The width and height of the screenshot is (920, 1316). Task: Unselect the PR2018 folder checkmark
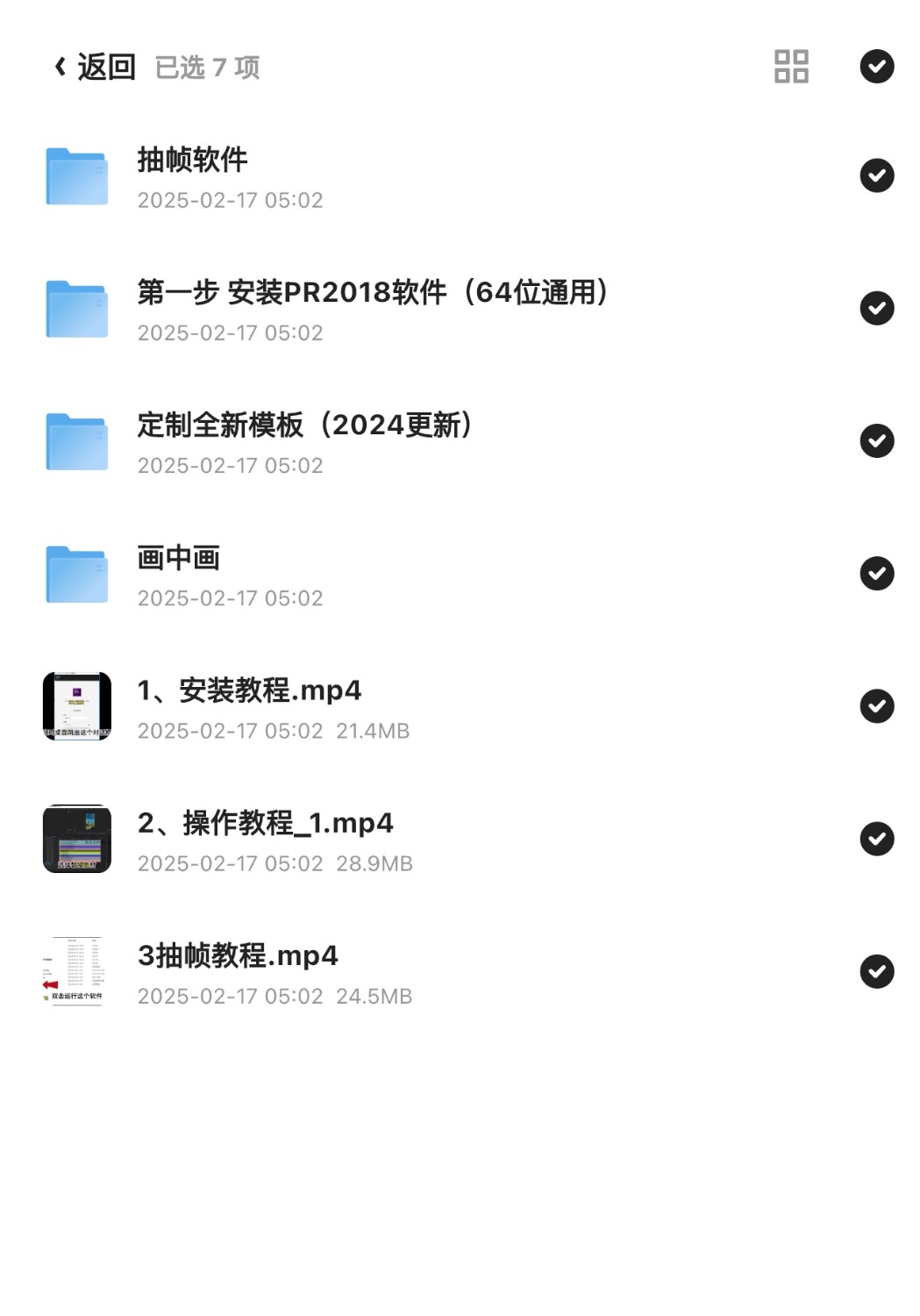(x=876, y=308)
